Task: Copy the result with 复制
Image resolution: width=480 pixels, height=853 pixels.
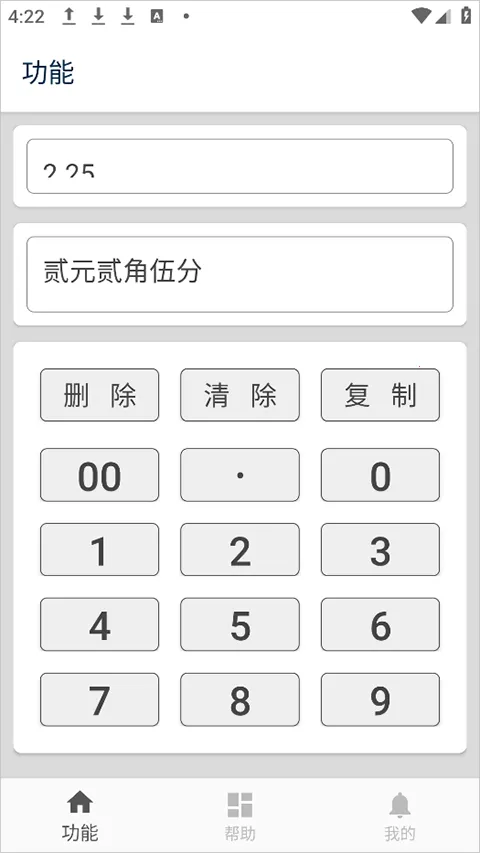Action: (x=380, y=395)
